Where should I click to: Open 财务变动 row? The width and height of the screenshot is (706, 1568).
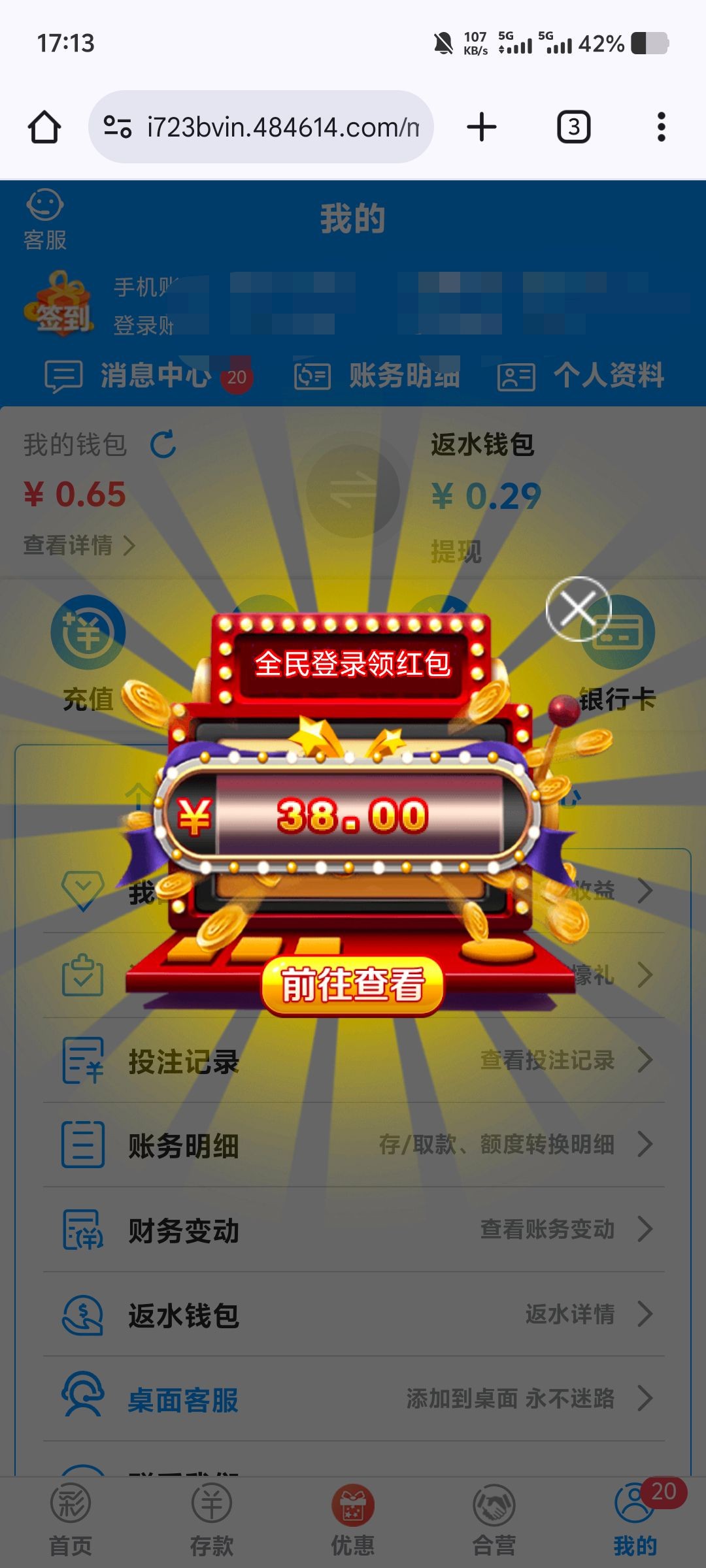click(353, 1230)
